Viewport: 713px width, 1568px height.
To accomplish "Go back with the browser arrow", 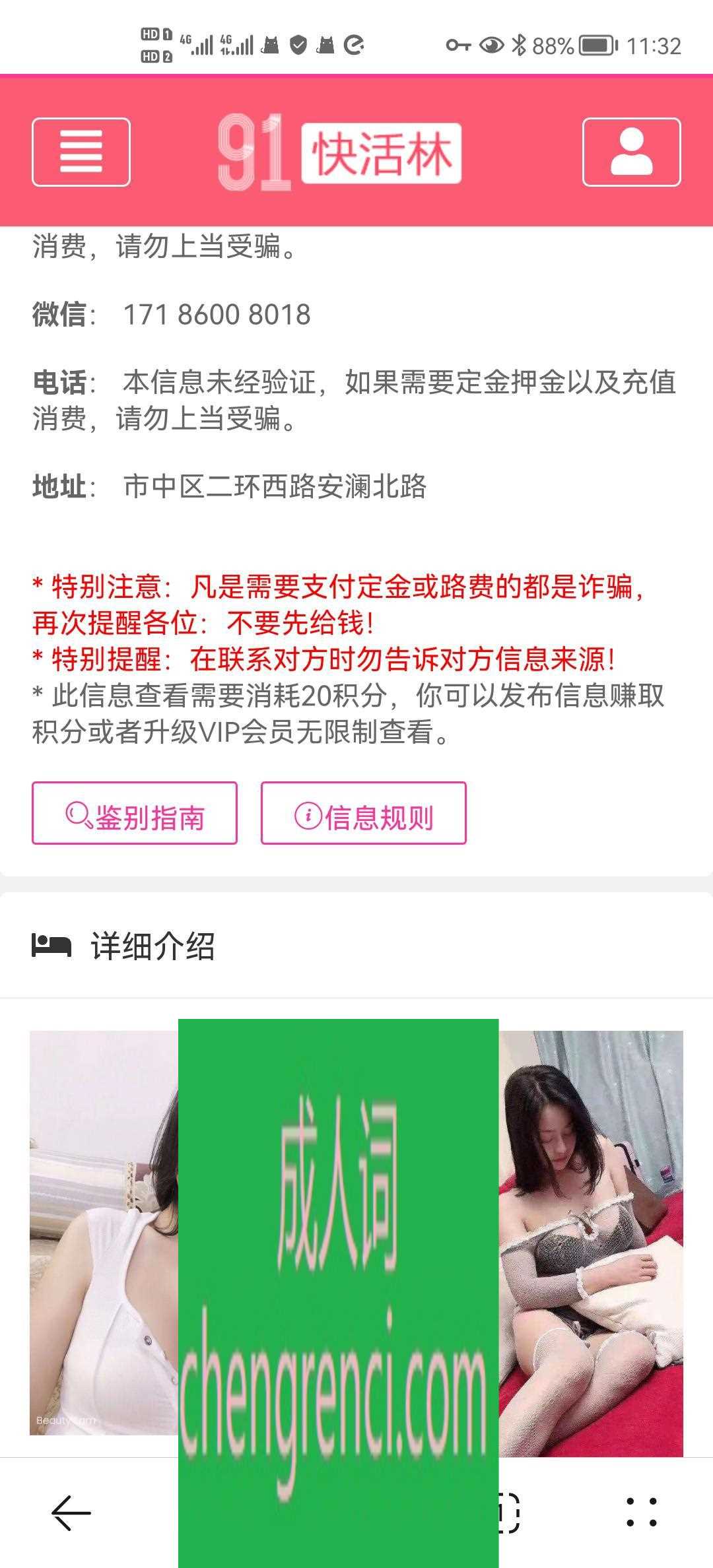I will pyautogui.click(x=71, y=1513).
